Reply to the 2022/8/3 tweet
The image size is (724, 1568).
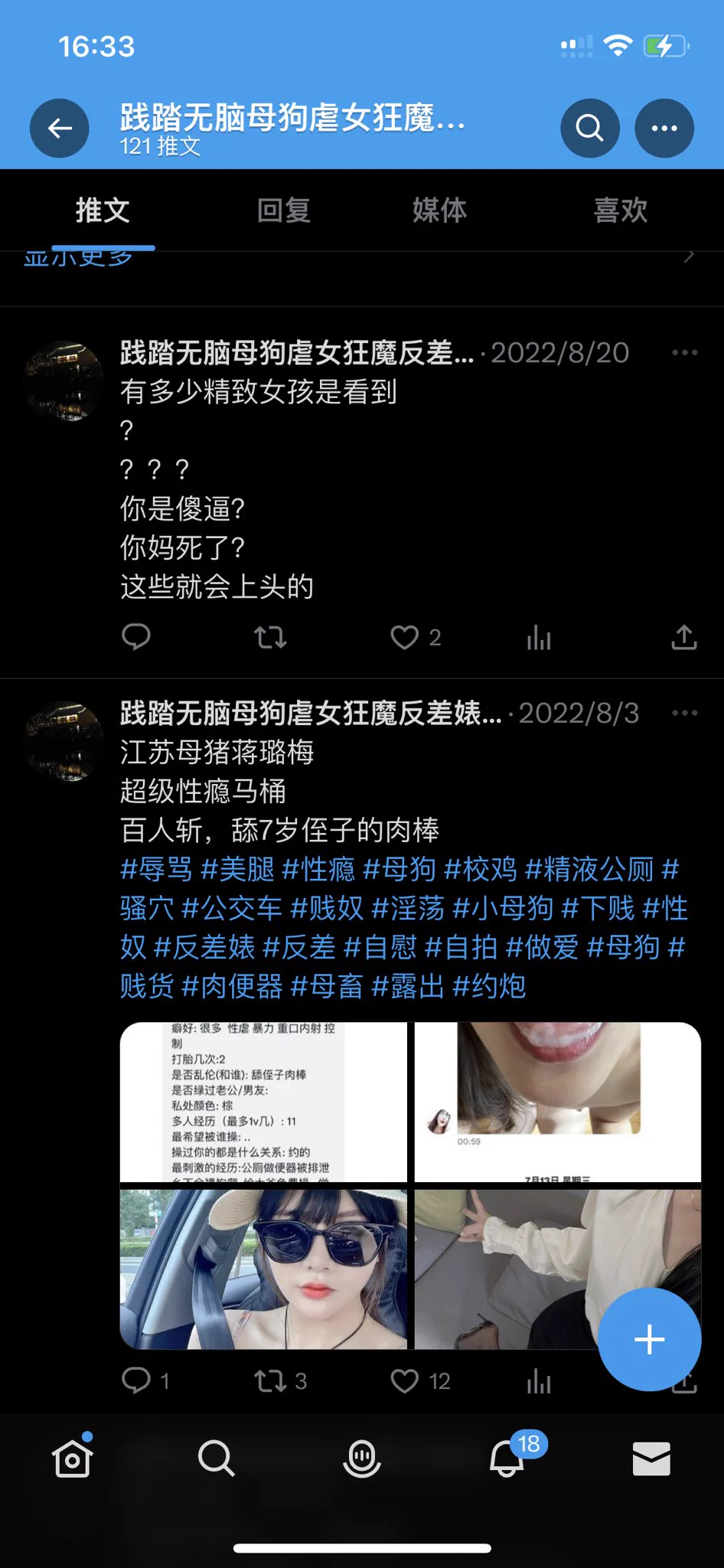click(x=136, y=1380)
